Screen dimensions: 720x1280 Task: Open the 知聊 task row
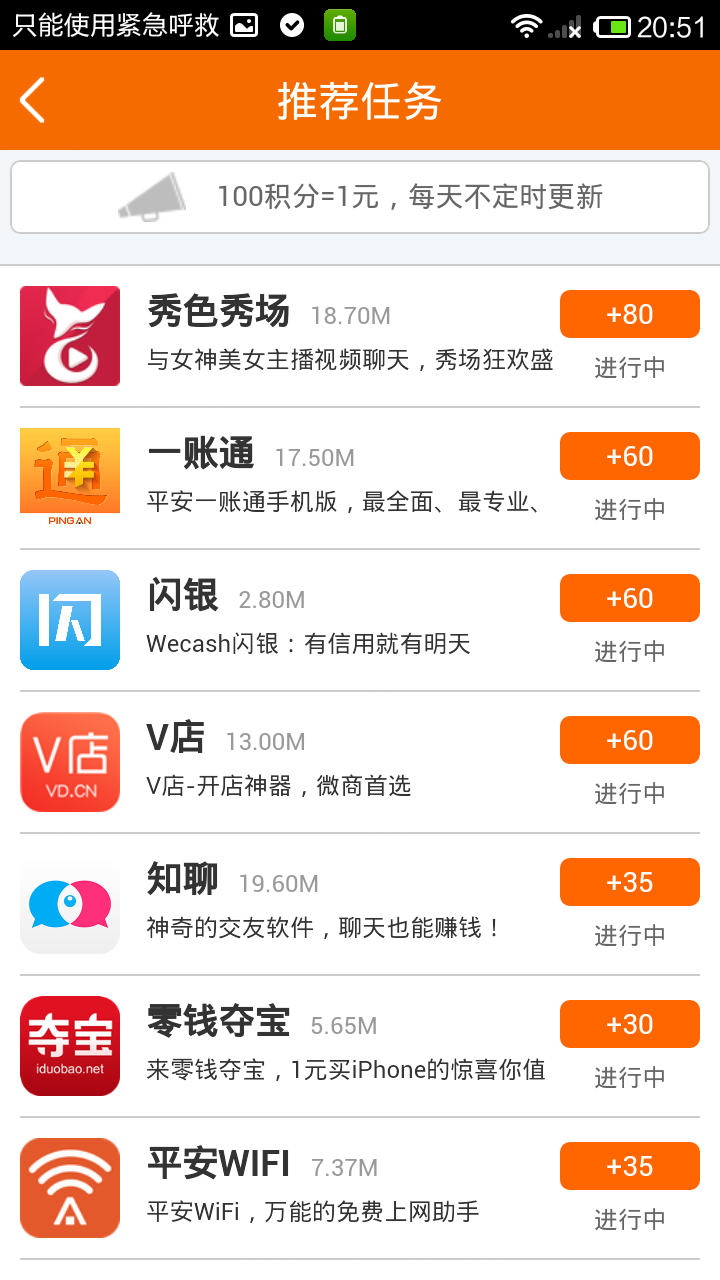(x=360, y=904)
